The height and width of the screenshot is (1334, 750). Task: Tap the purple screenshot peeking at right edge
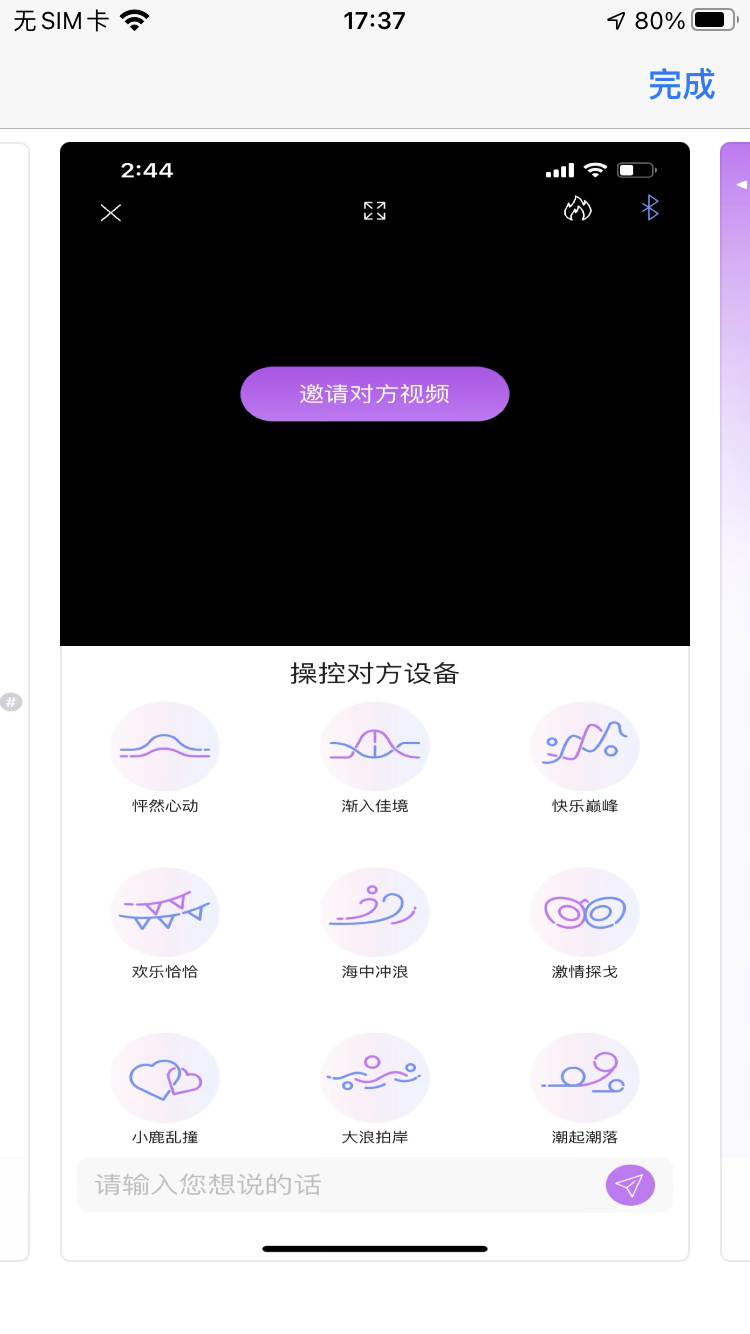coord(736,701)
